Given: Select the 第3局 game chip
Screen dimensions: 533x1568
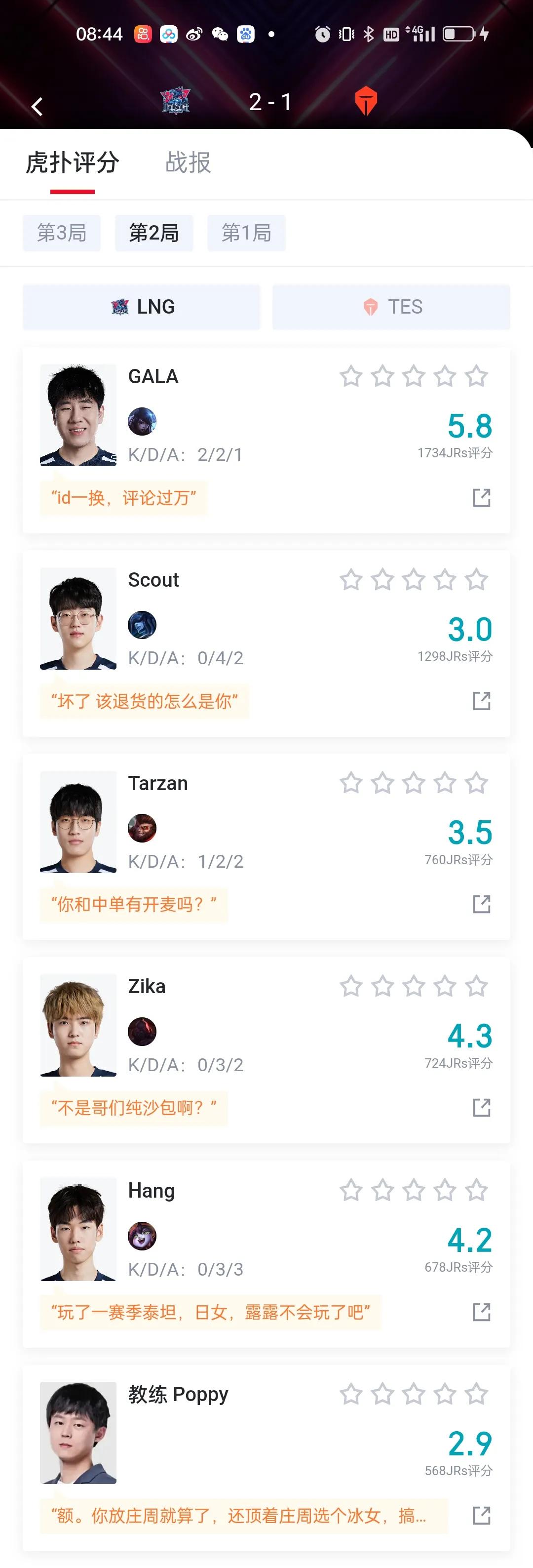Looking at the screenshot, I should (62, 233).
